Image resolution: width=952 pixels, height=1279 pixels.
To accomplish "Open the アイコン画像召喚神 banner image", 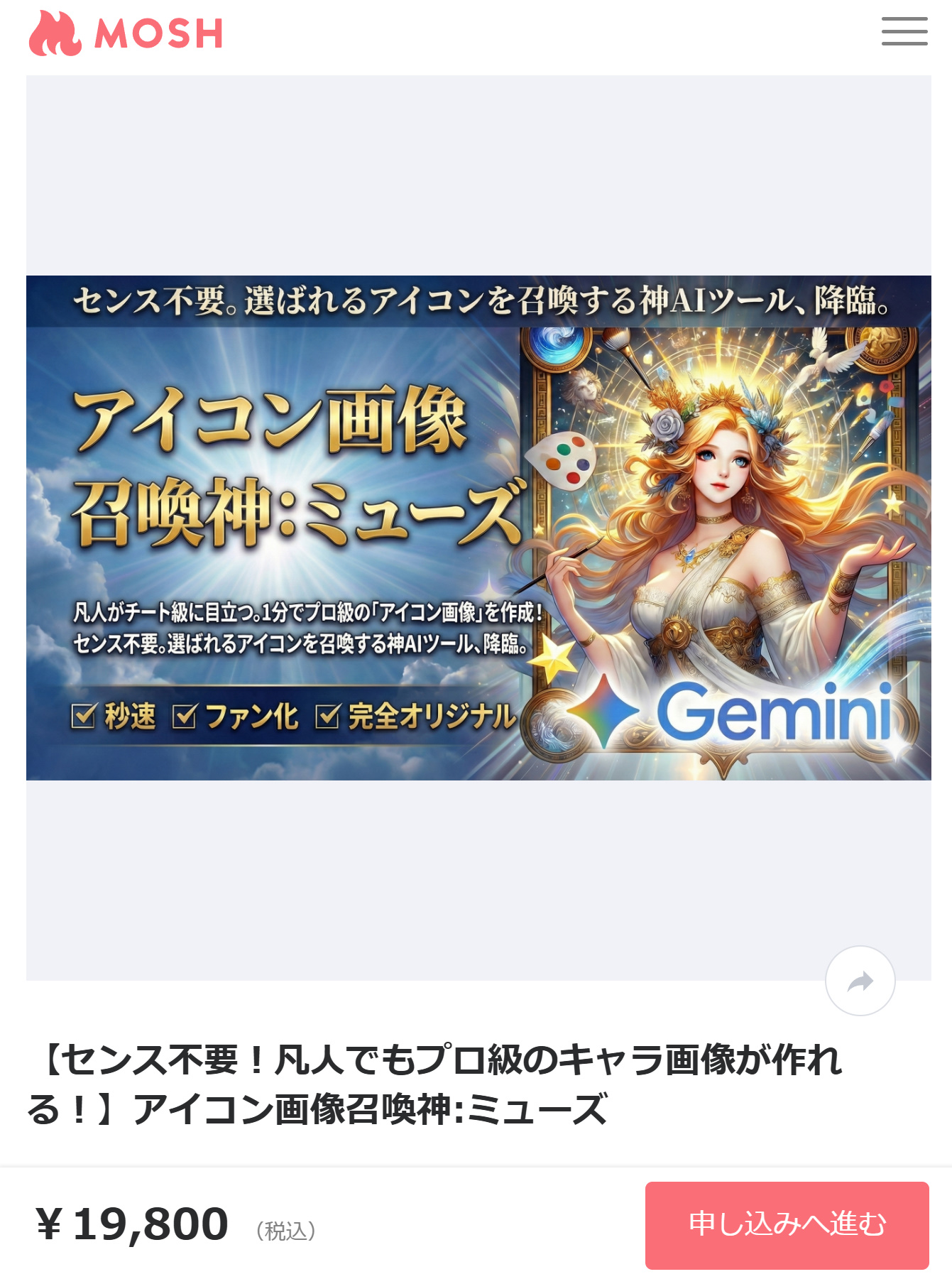I will click(478, 528).
